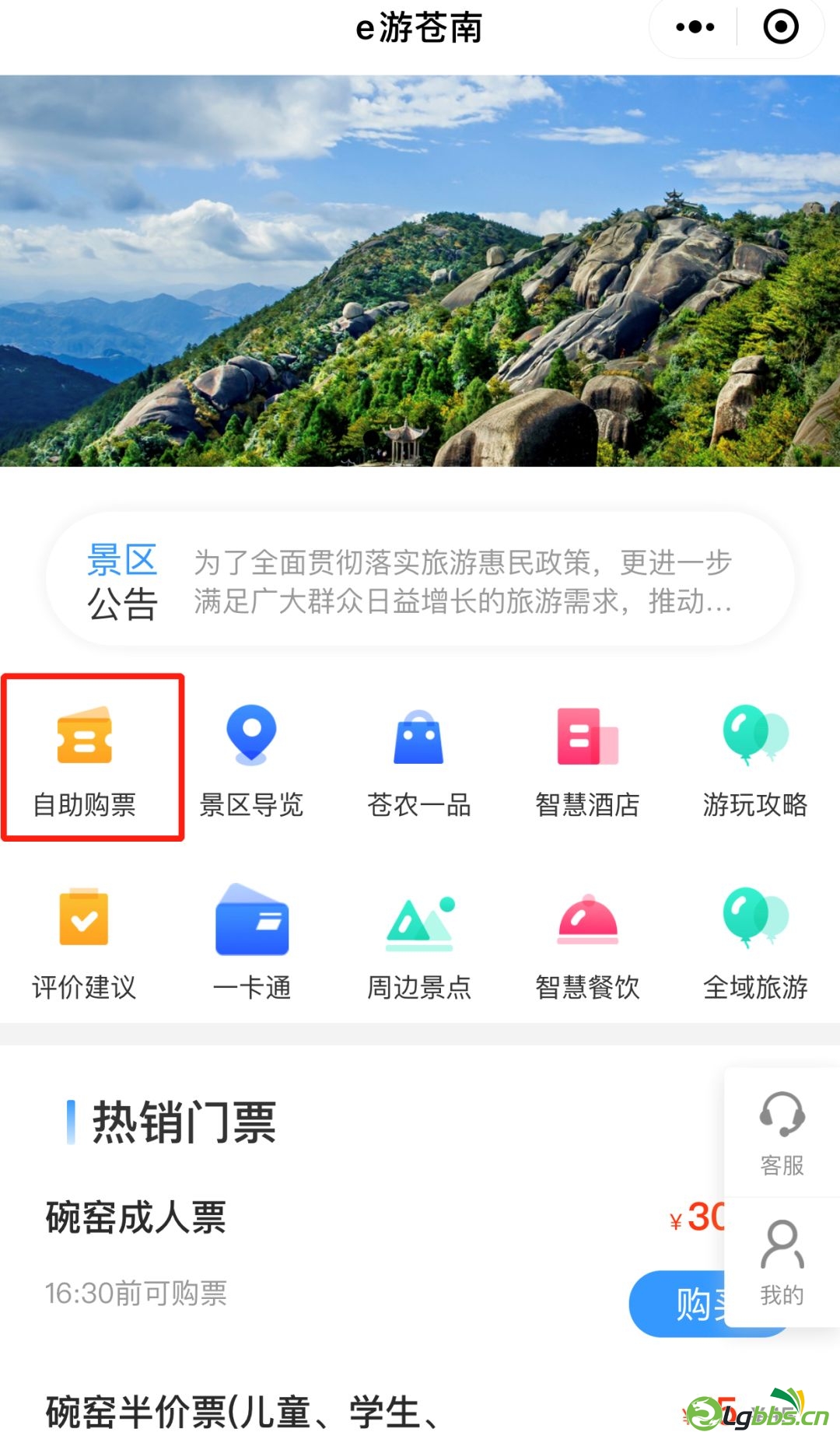840x1439 pixels.
Task: Open 智慧餐饮 dining
Action: tap(587, 941)
